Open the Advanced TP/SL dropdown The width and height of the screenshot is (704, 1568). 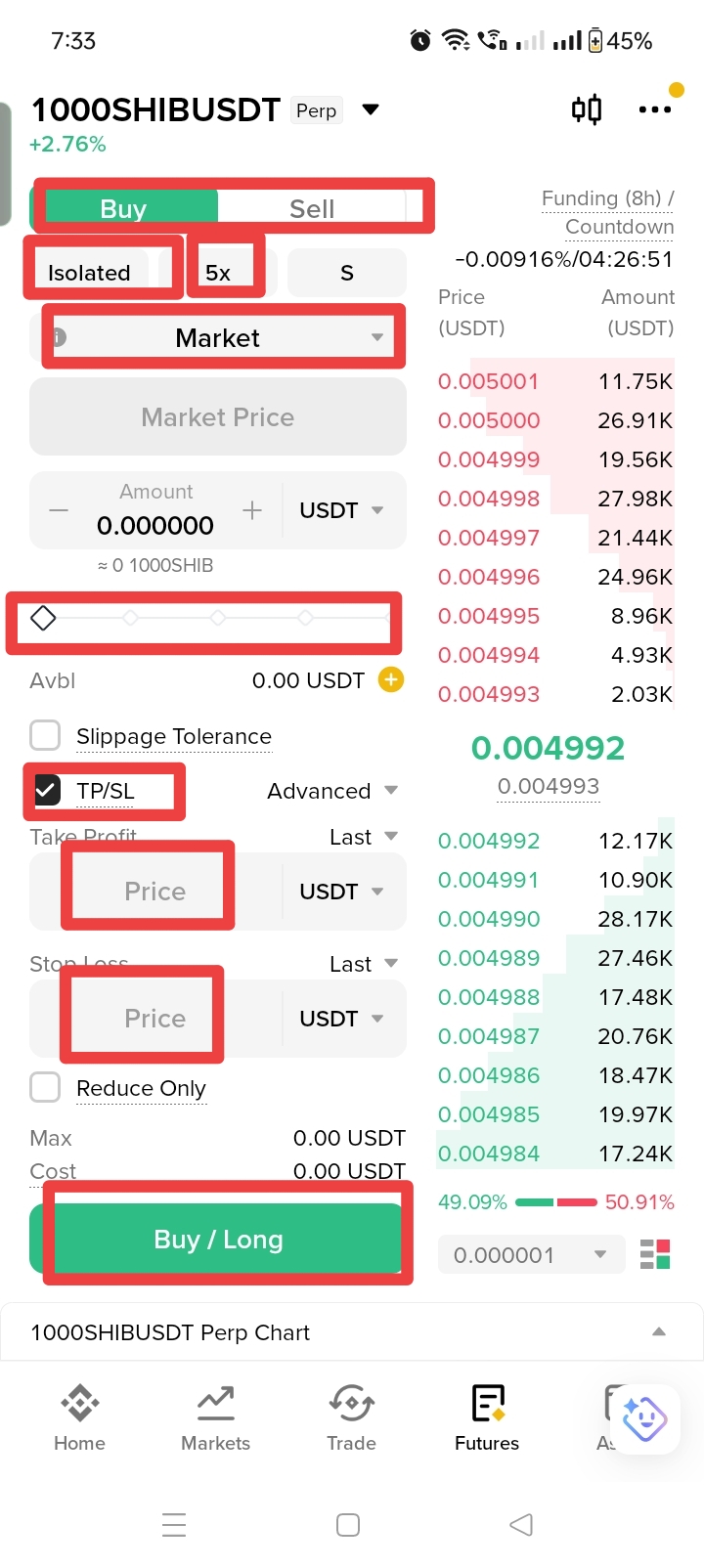332,790
